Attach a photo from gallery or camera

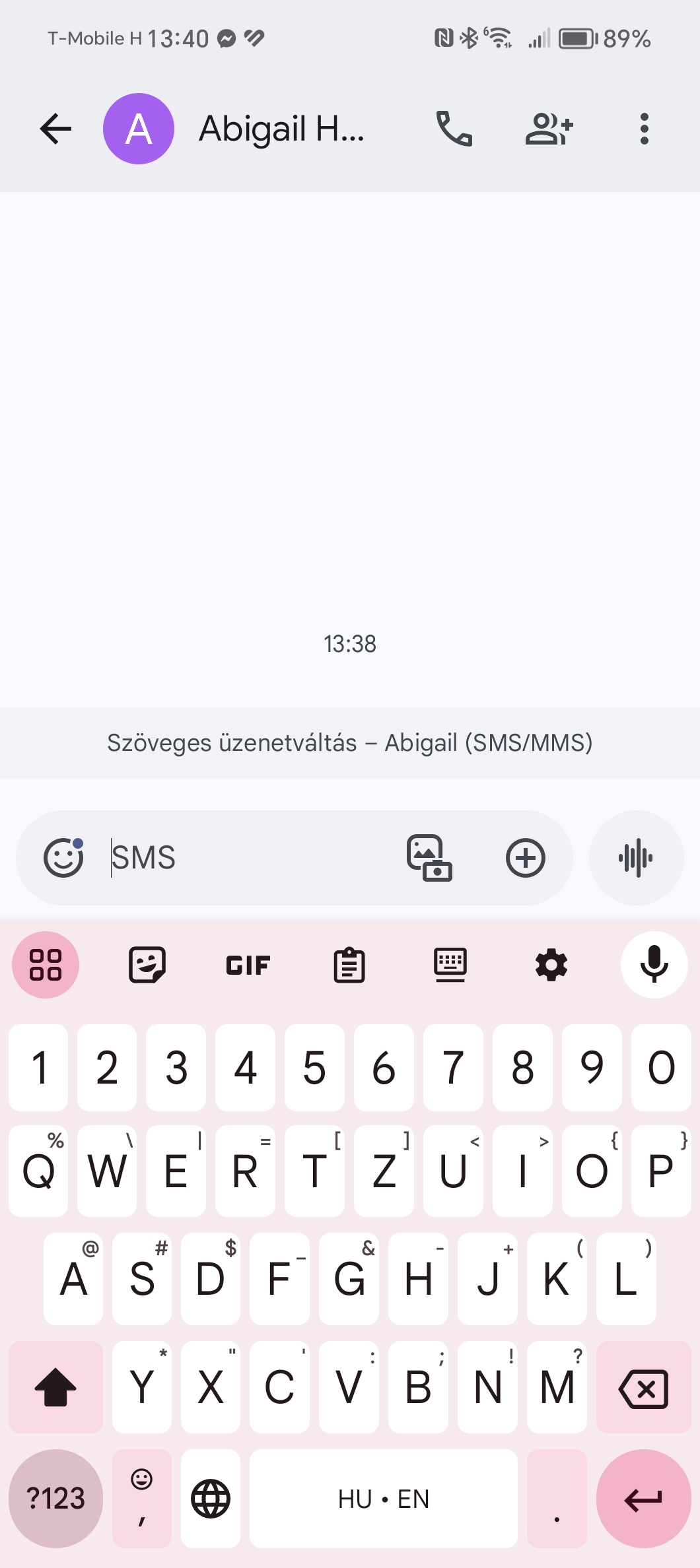click(x=429, y=858)
